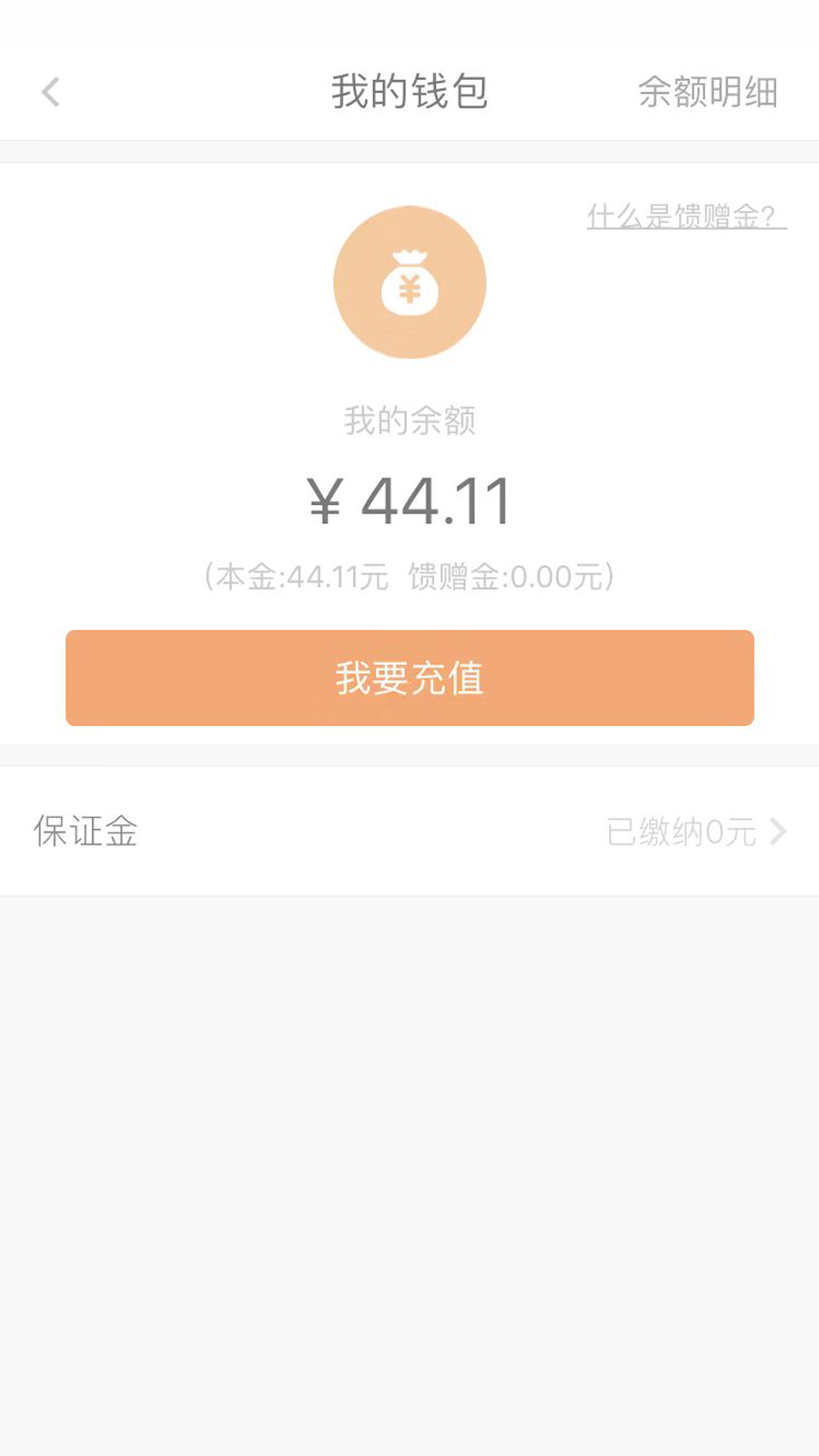Click the right-pointing arrow on the deposit row
Image resolution: width=819 pixels, height=1456 pixels.
tap(779, 831)
